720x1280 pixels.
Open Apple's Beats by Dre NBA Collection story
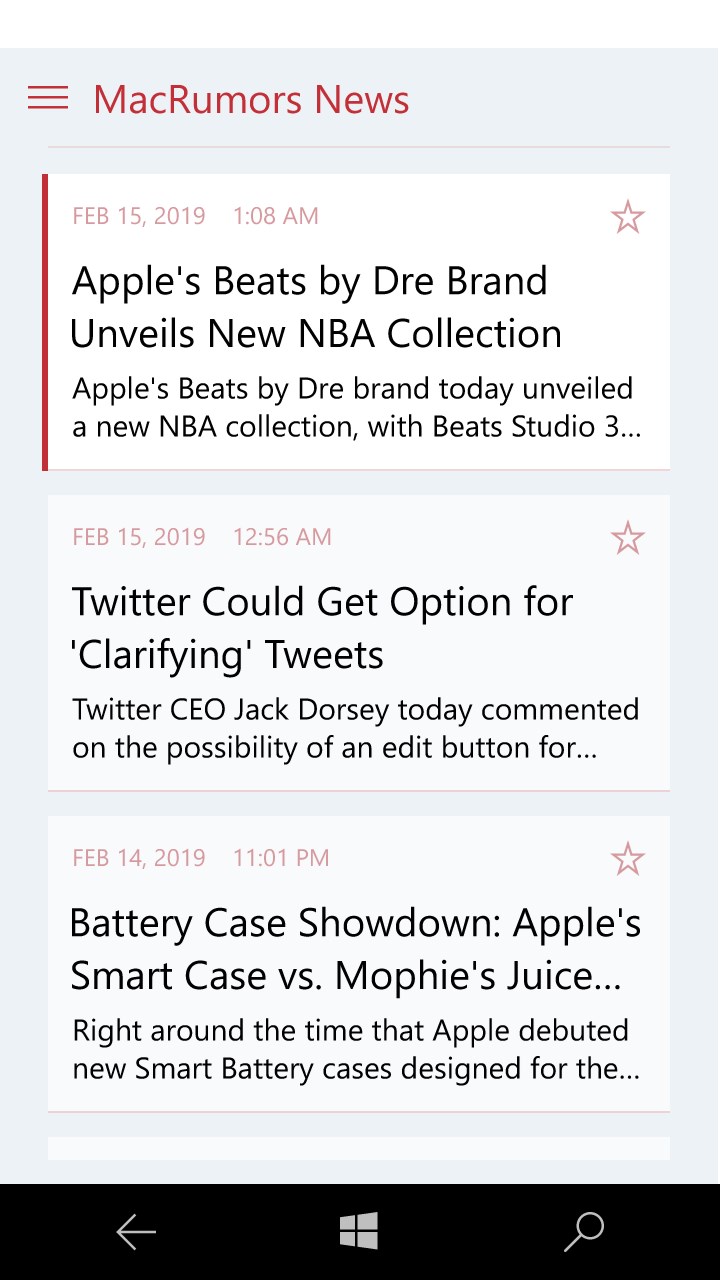[x=357, y=322]
